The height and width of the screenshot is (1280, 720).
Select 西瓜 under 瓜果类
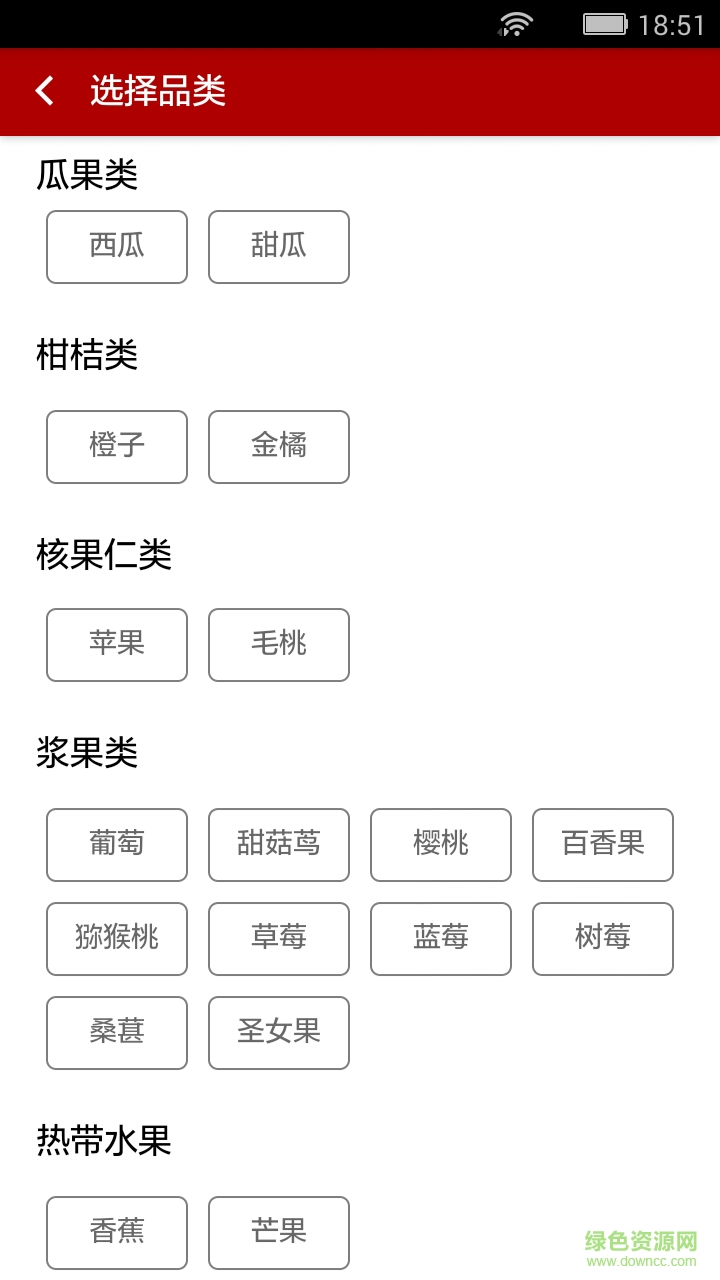pos(116,247)
